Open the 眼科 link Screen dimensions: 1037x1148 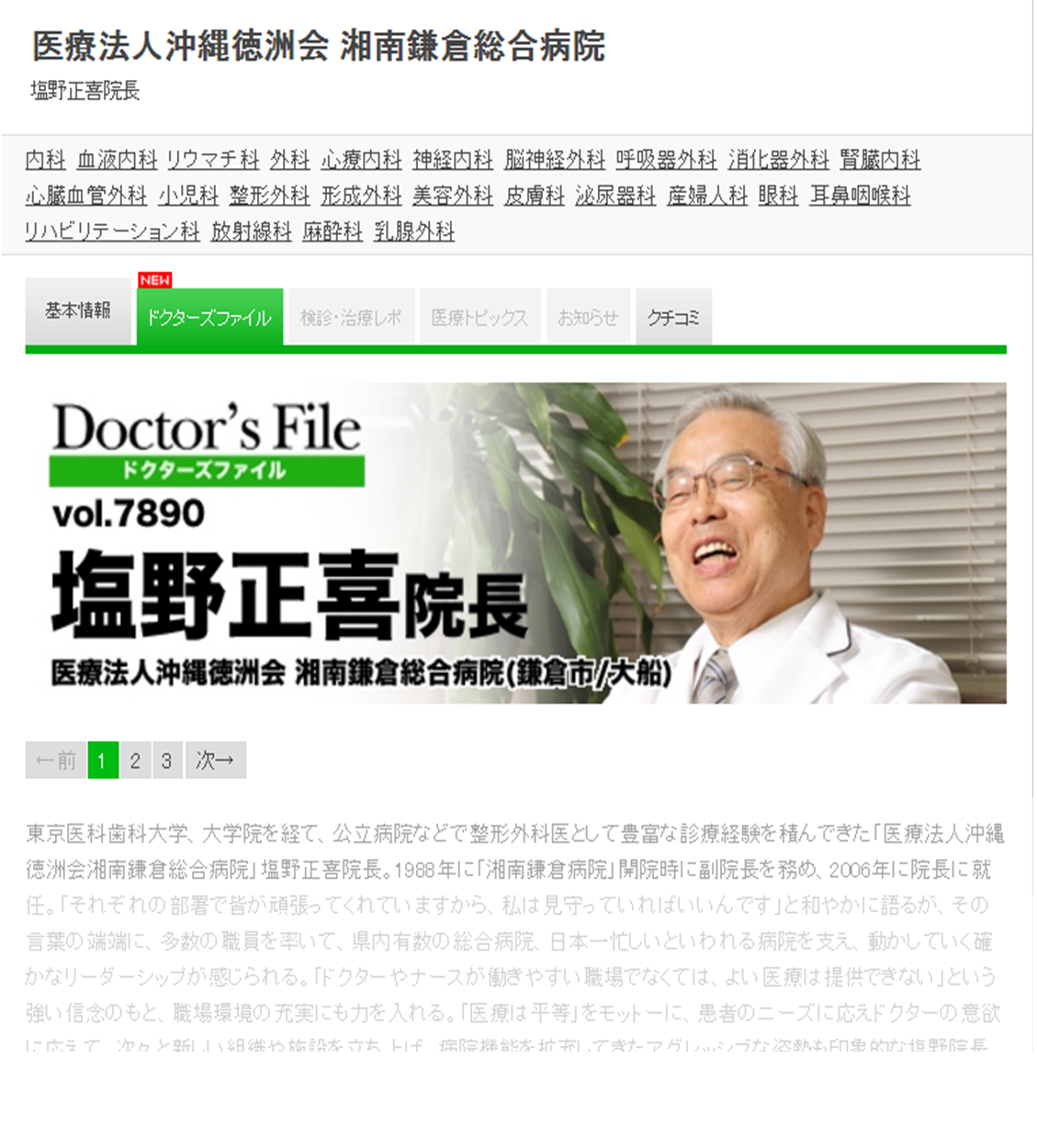778,196
